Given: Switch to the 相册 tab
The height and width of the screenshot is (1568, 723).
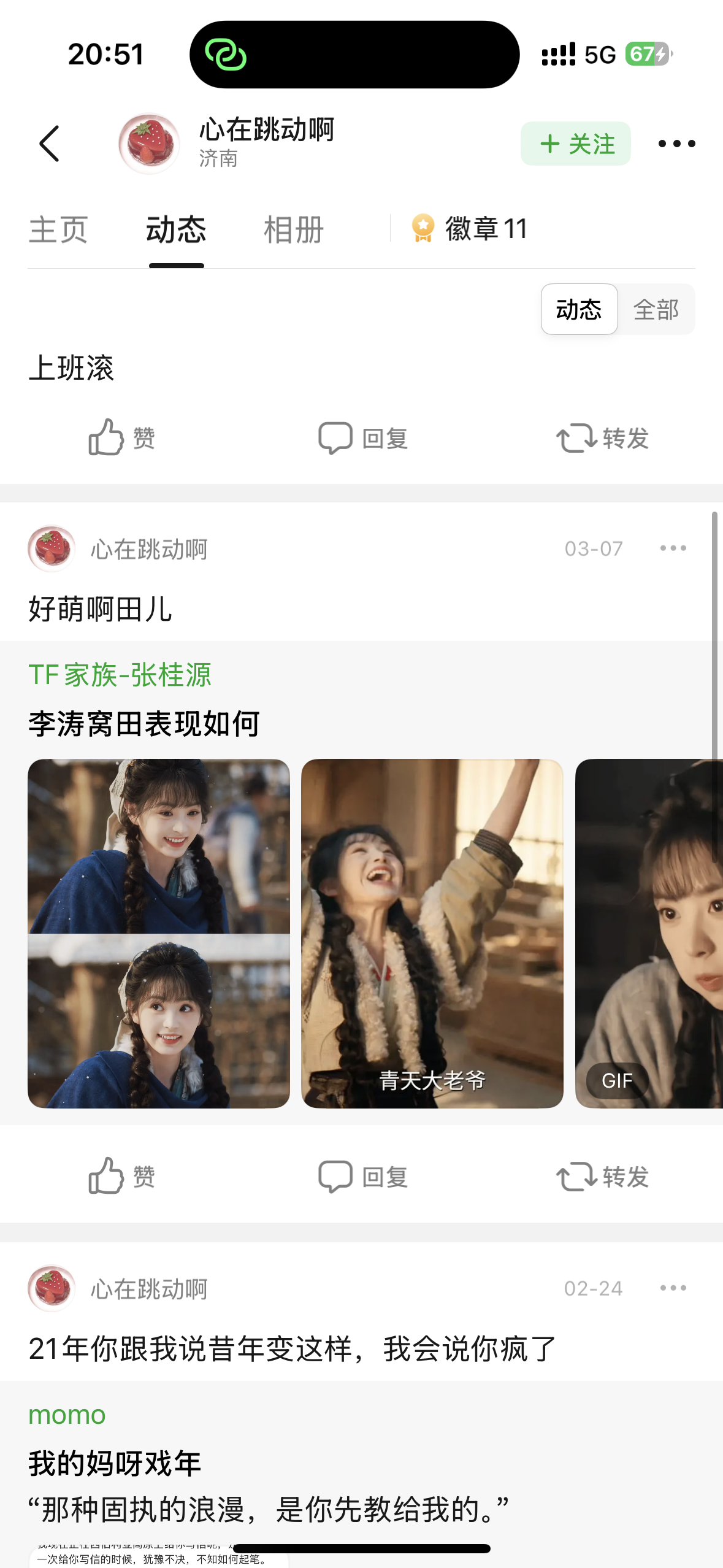Looking at the screenshot, I should coord(293,229).
